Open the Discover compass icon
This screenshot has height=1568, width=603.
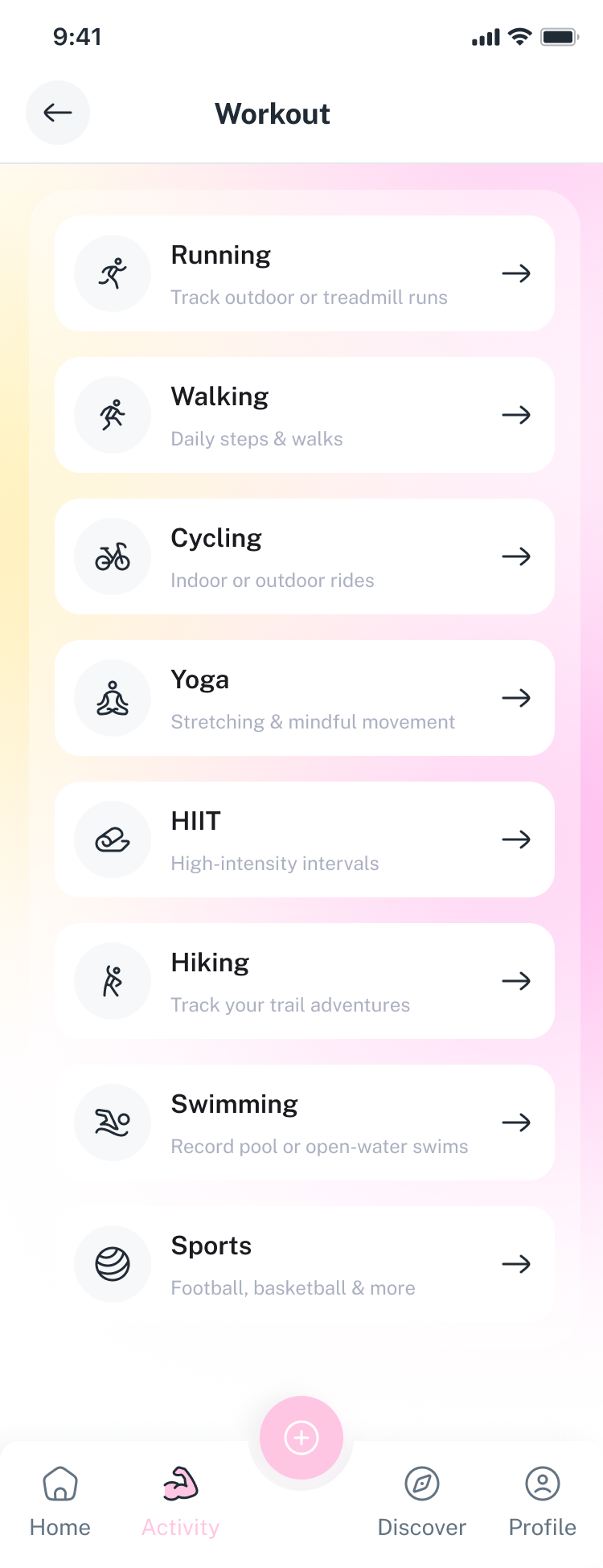[x=422, y=1482]
